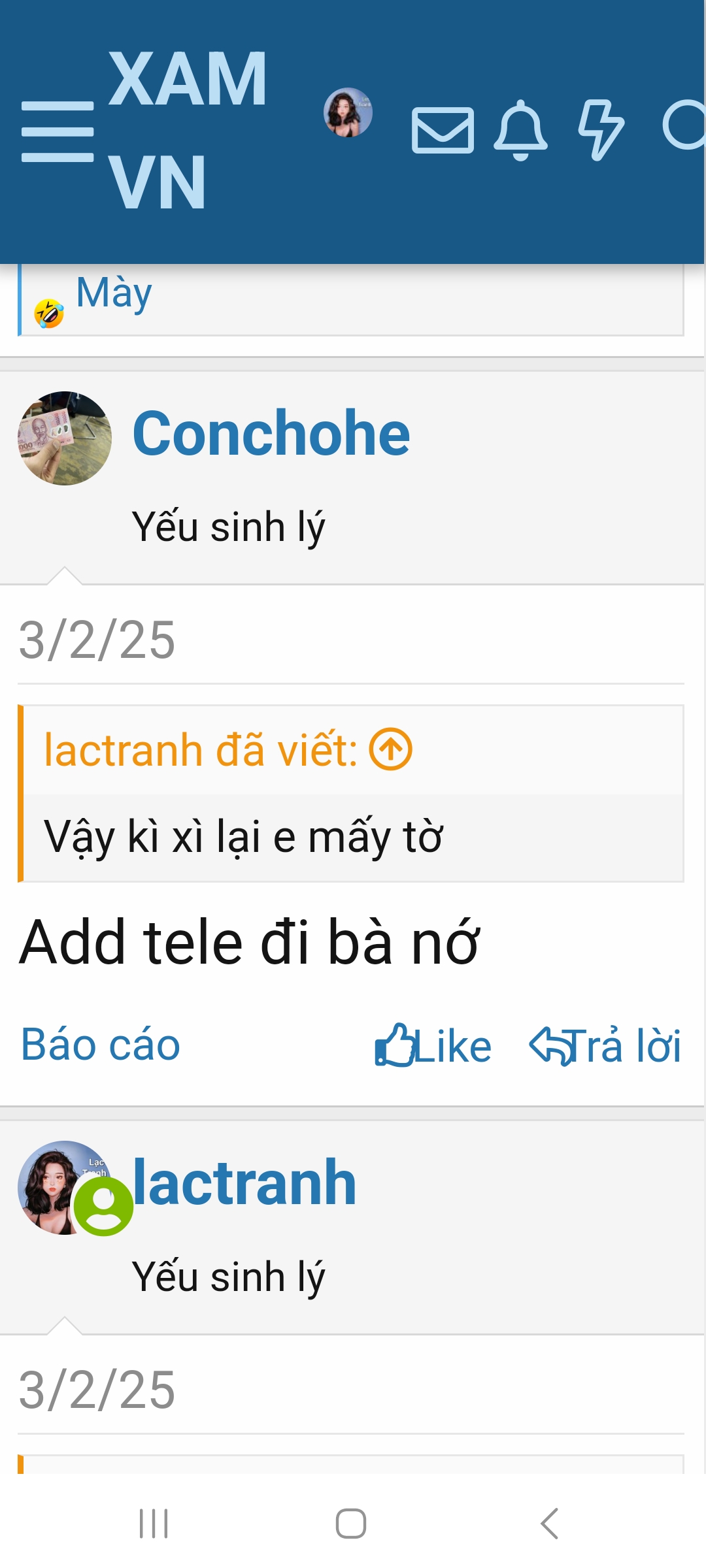
Task: Like Conchohe's post
Action: 433,1046
